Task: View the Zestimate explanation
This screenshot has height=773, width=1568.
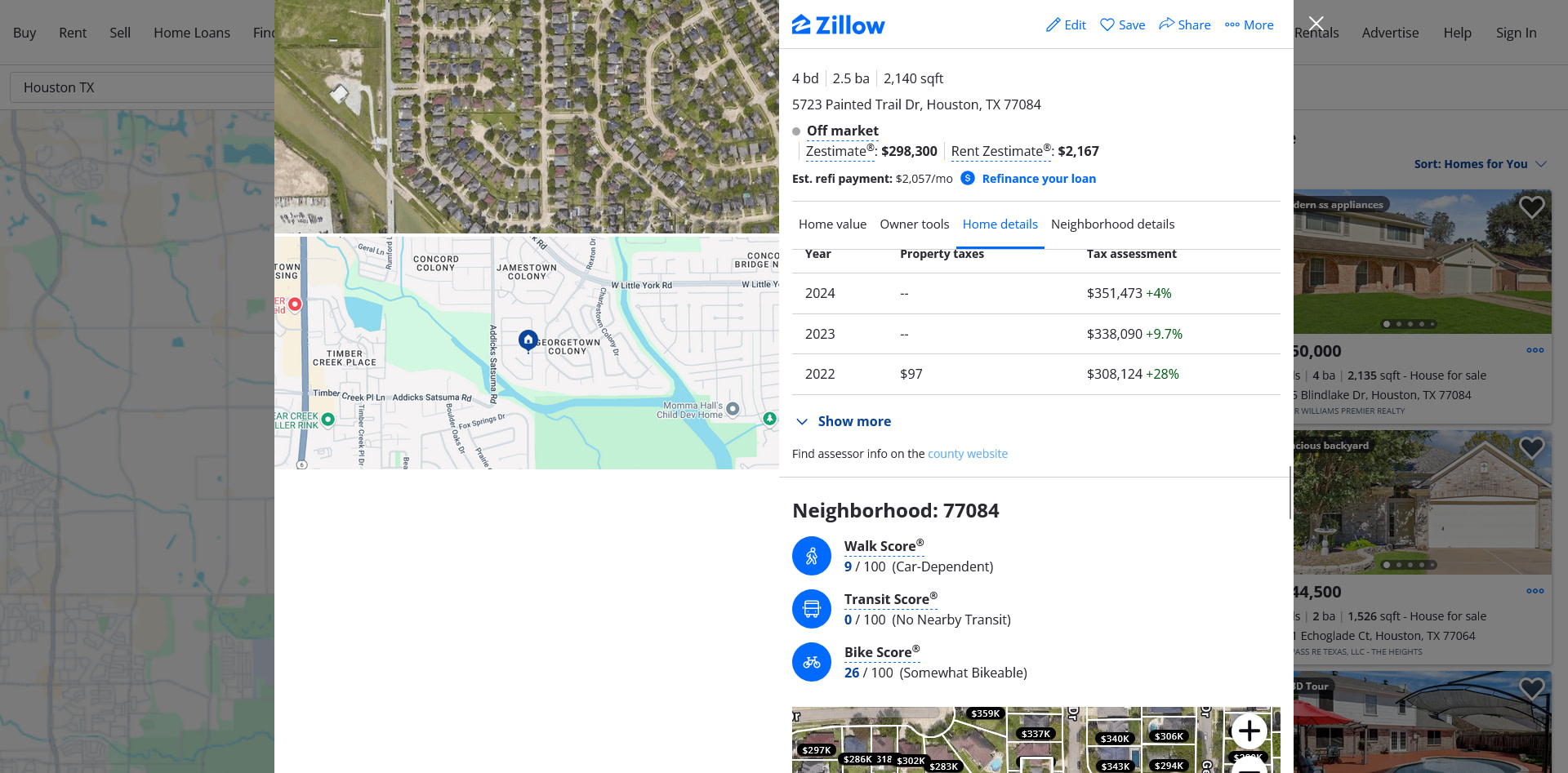Action: (835, 151)
